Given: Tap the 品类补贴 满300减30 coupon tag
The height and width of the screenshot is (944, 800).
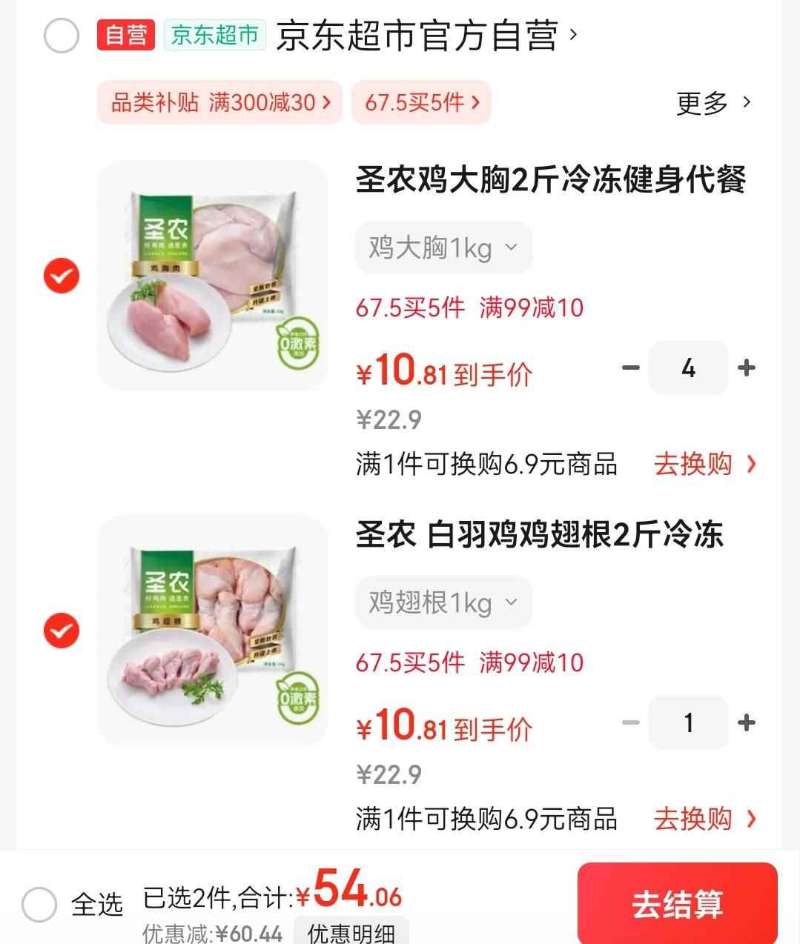Looking at the screenshot, I should 219,101.
